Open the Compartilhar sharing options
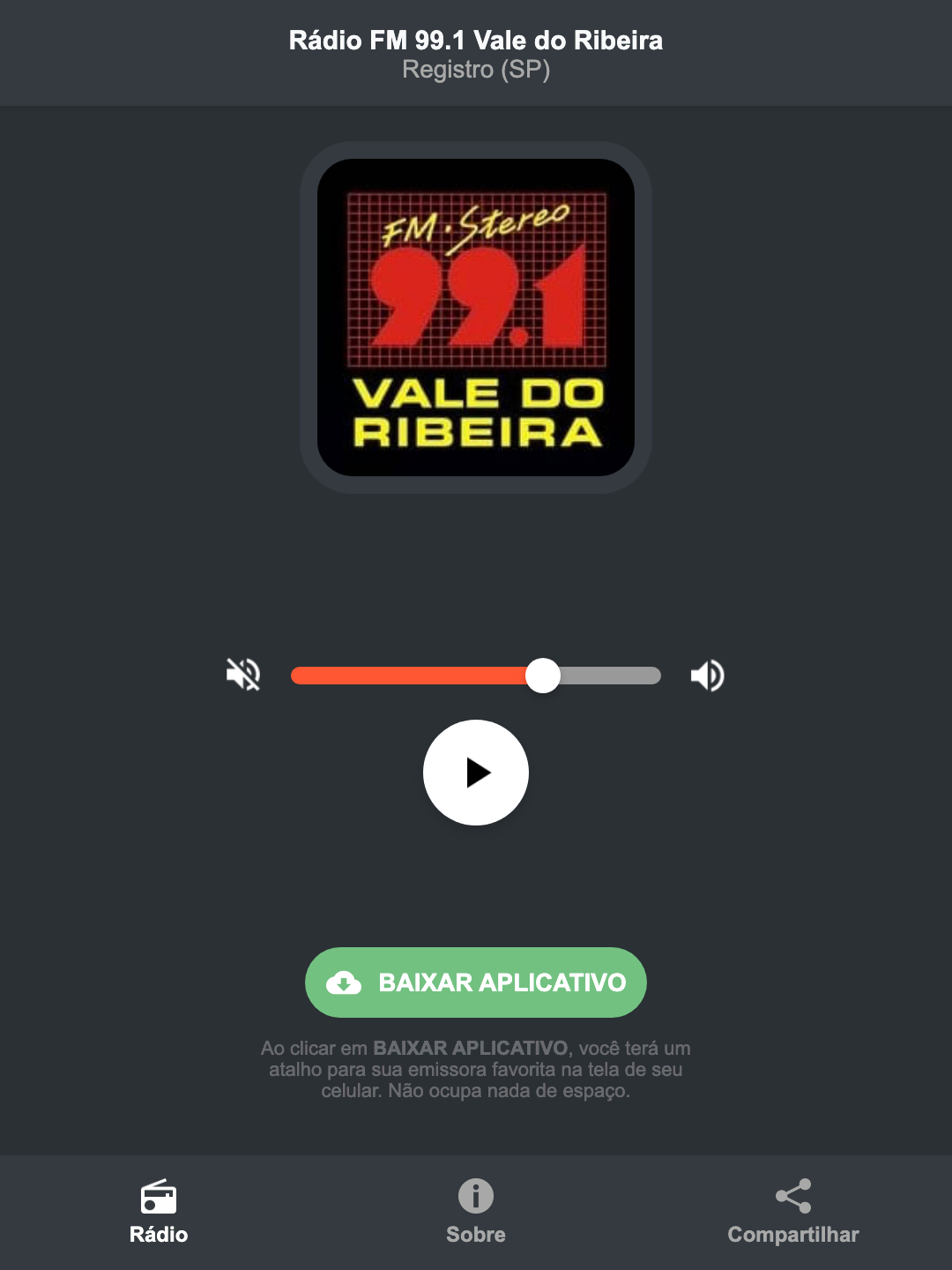This screenshot has width=952, height=1270. pos(792,1213)
